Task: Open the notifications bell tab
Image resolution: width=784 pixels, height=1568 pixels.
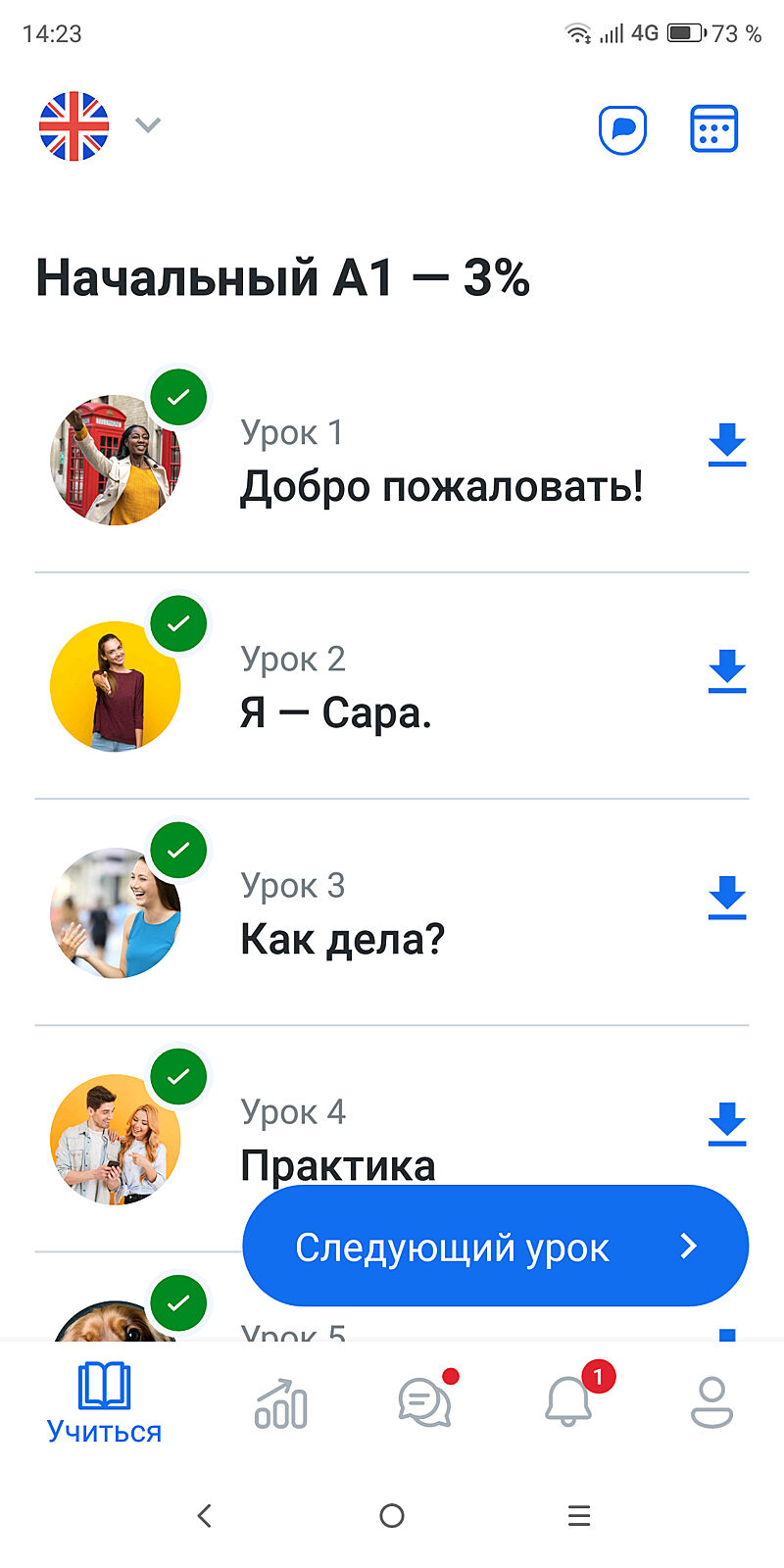Action: pos(569,1403)
